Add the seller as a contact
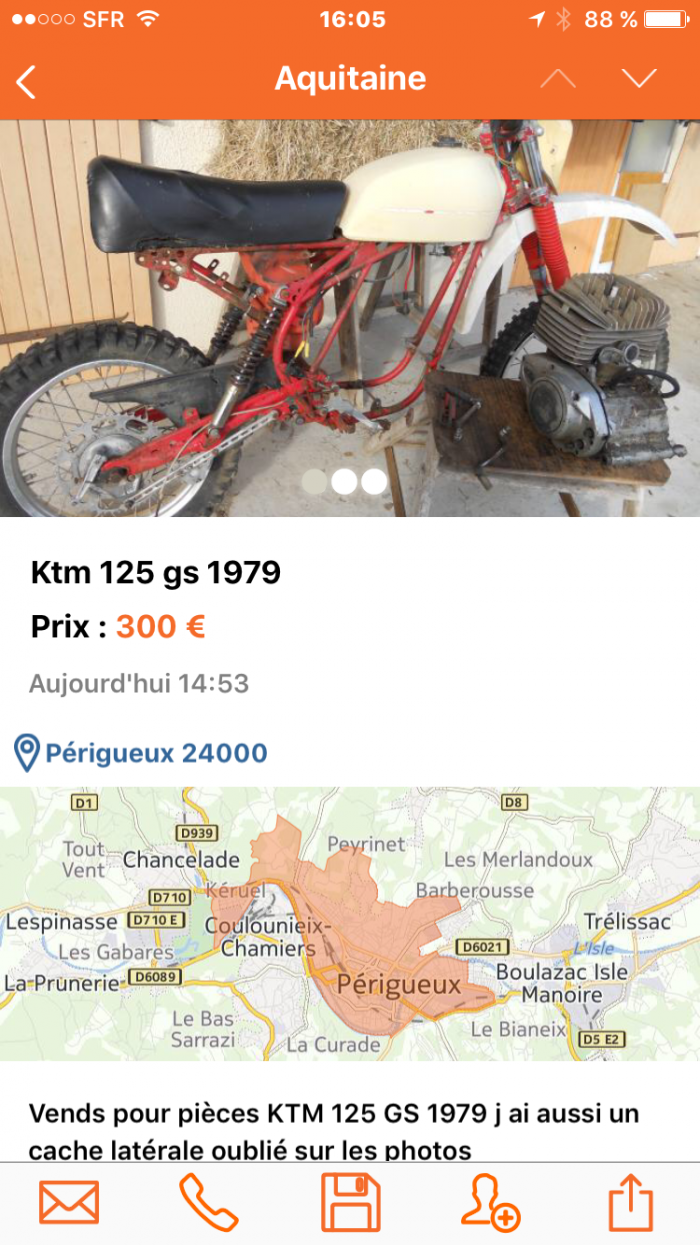The image size is (700, 1245). (490, 1202)
